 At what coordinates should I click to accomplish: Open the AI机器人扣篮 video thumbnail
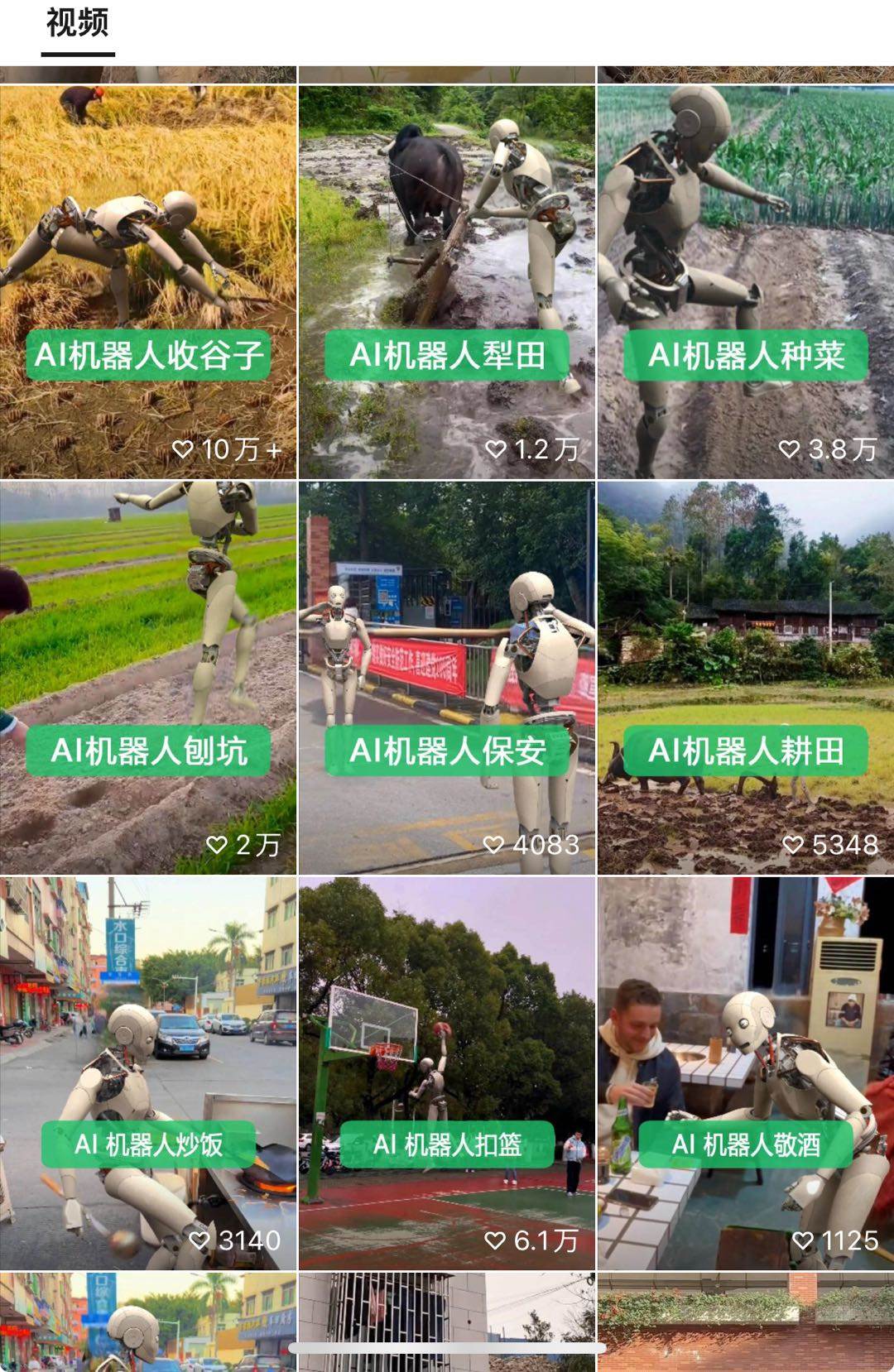(445, 1034)
